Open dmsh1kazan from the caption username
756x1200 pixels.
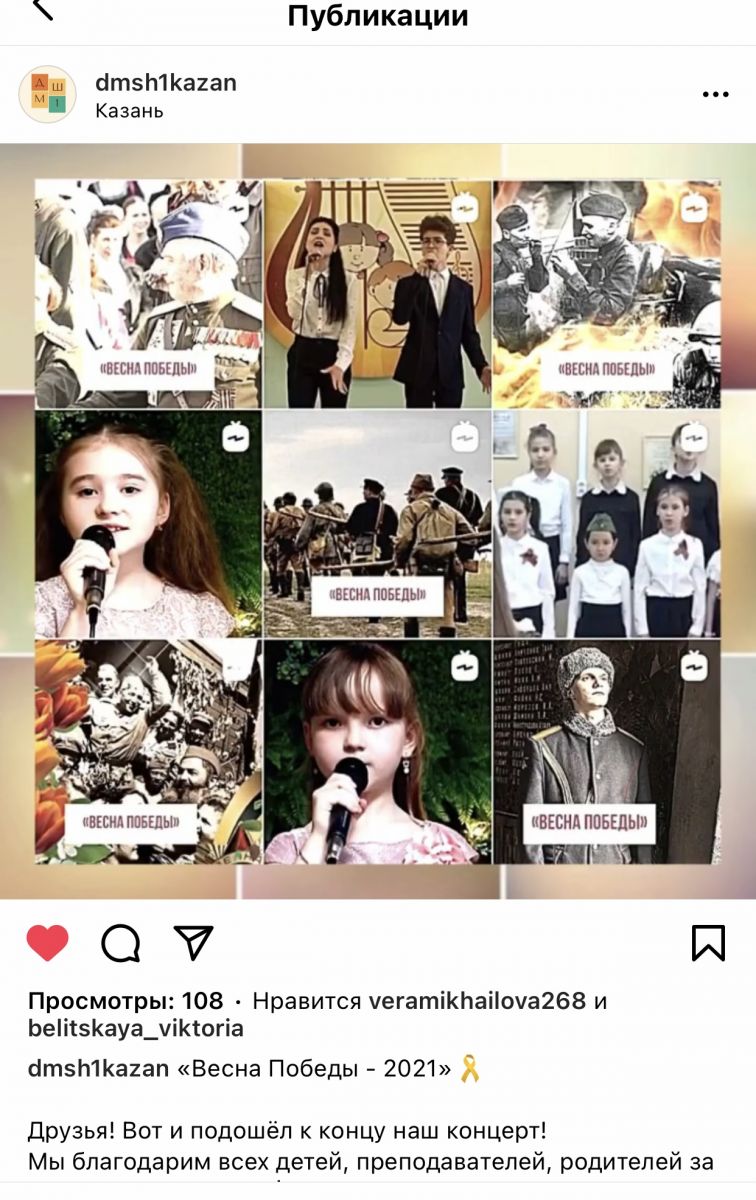[99, 1068]
